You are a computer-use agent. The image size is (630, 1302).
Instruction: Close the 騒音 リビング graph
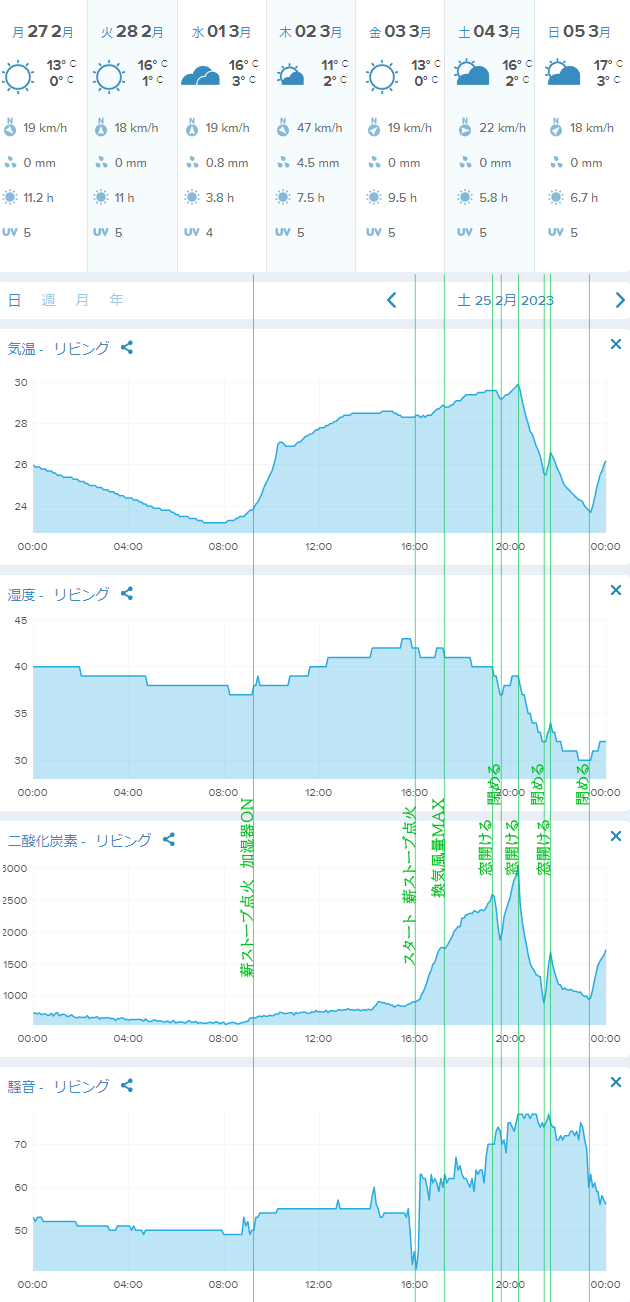pyautogui.click(x=616, y=1082)
